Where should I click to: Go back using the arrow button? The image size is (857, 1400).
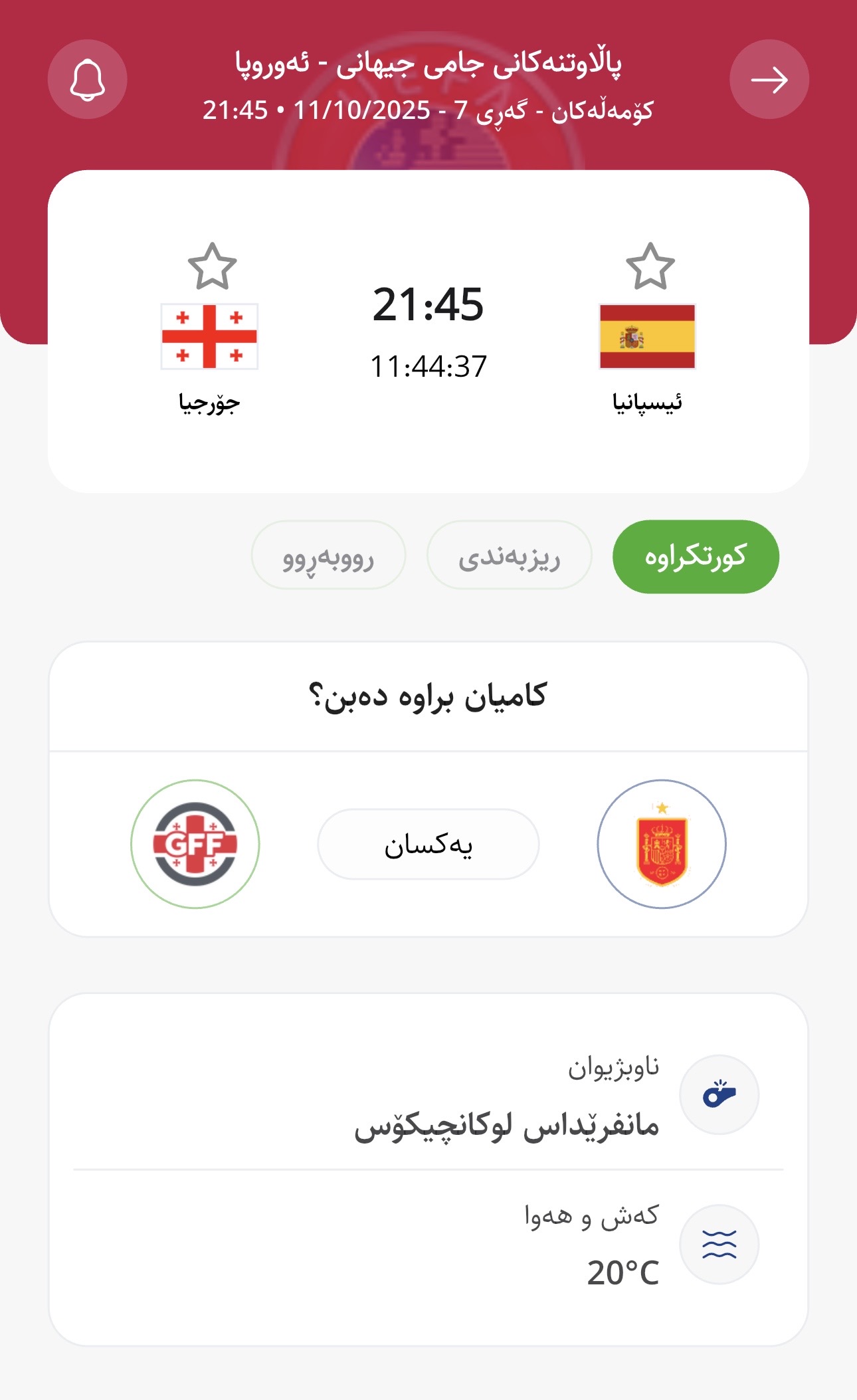(769, 80)
